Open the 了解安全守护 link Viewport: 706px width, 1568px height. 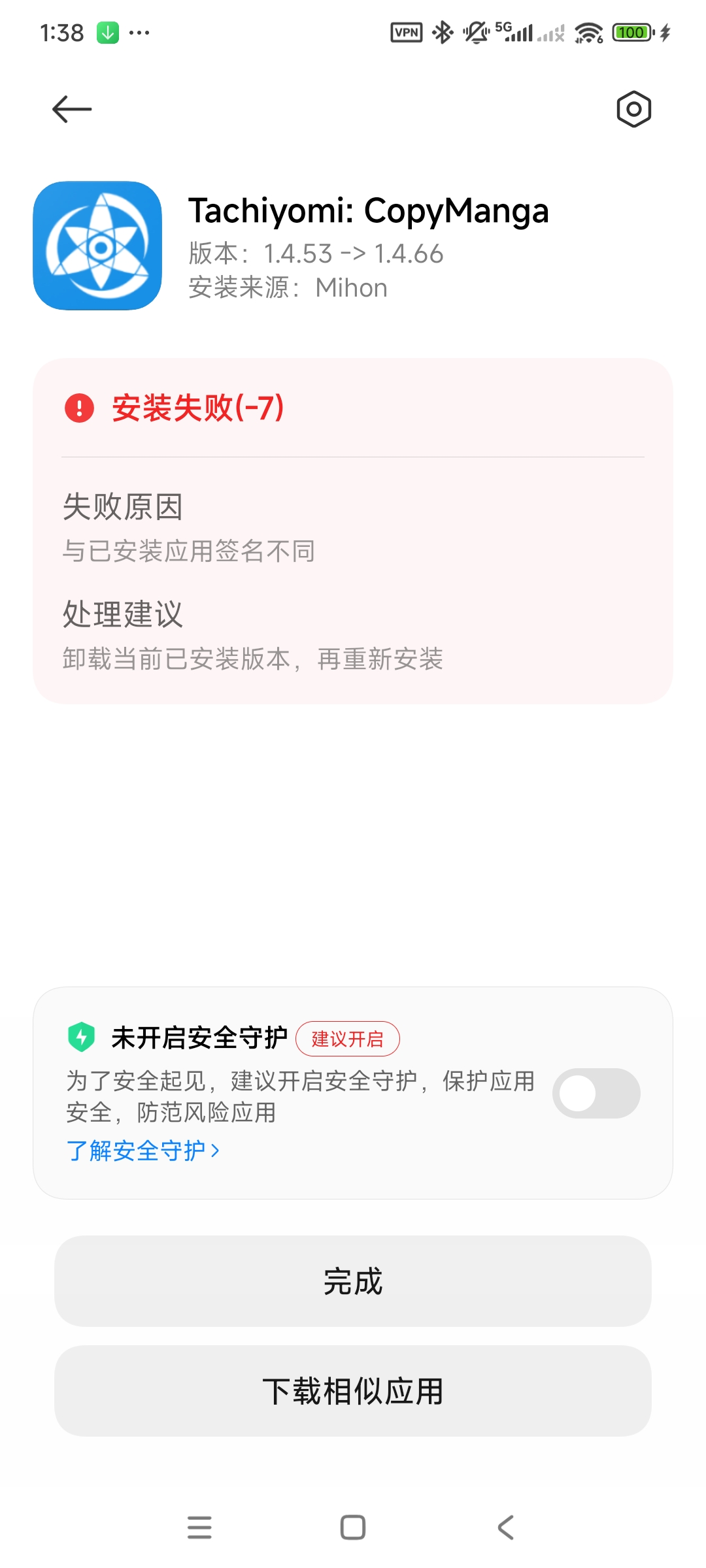point(143,1151)
